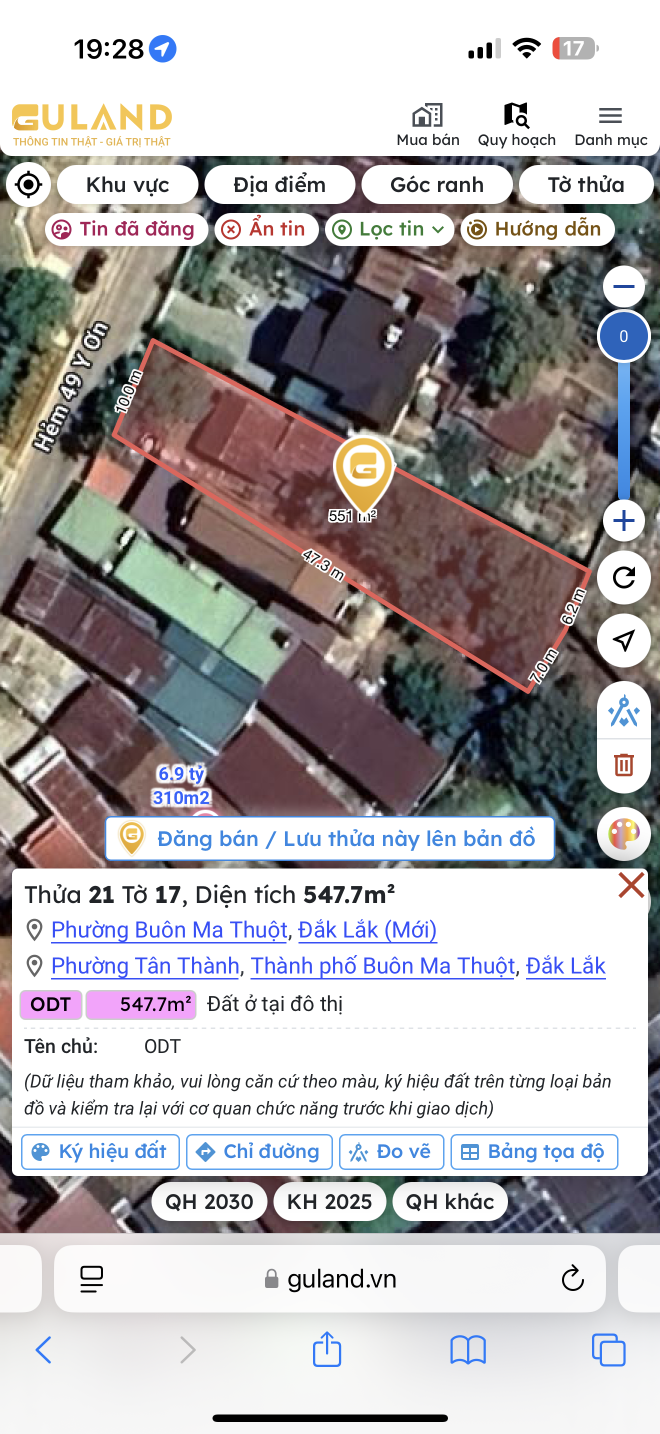Viewport: 660px width, 1434px height.
Task: Delete drawing with the trash icon
Action: coord(624,765)
